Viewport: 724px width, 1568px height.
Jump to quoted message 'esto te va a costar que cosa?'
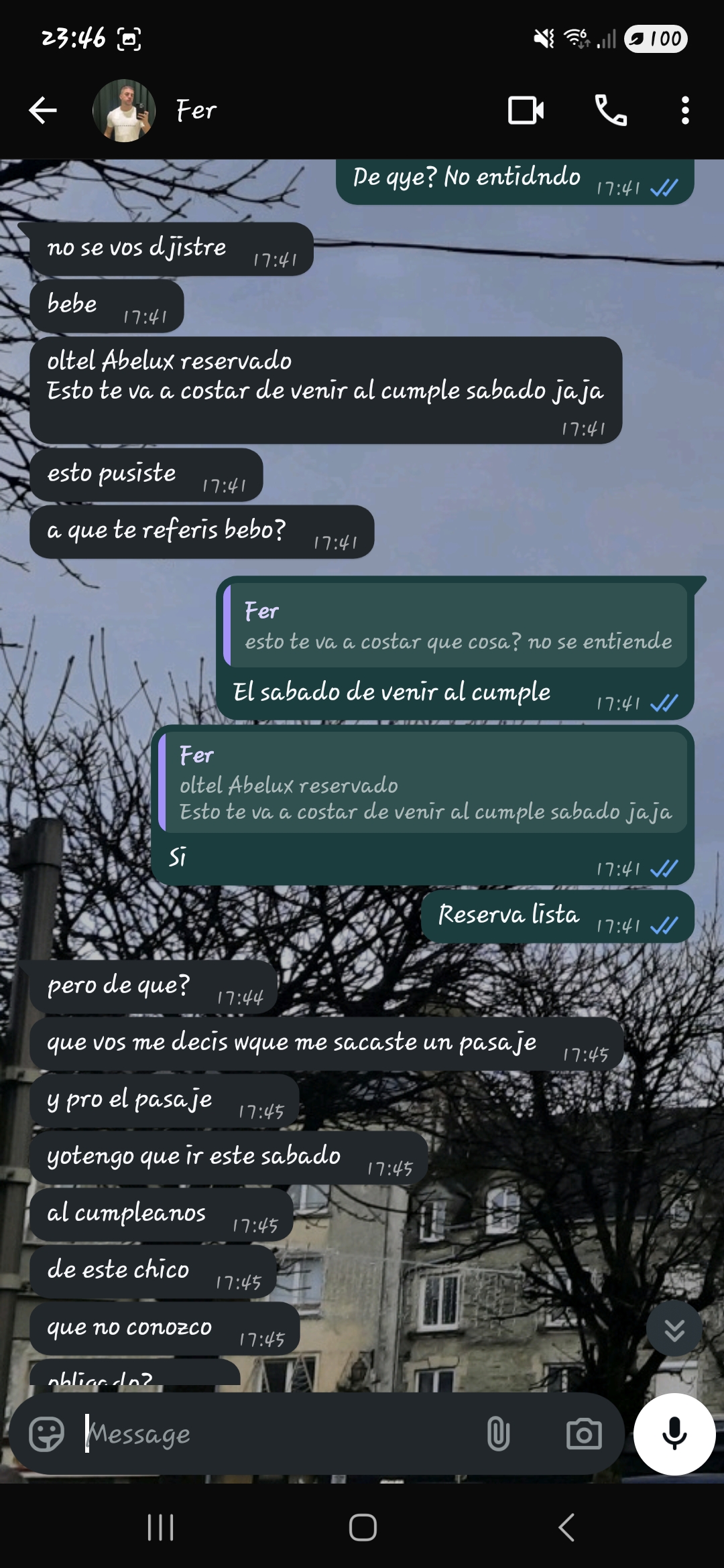click(457, 627)
